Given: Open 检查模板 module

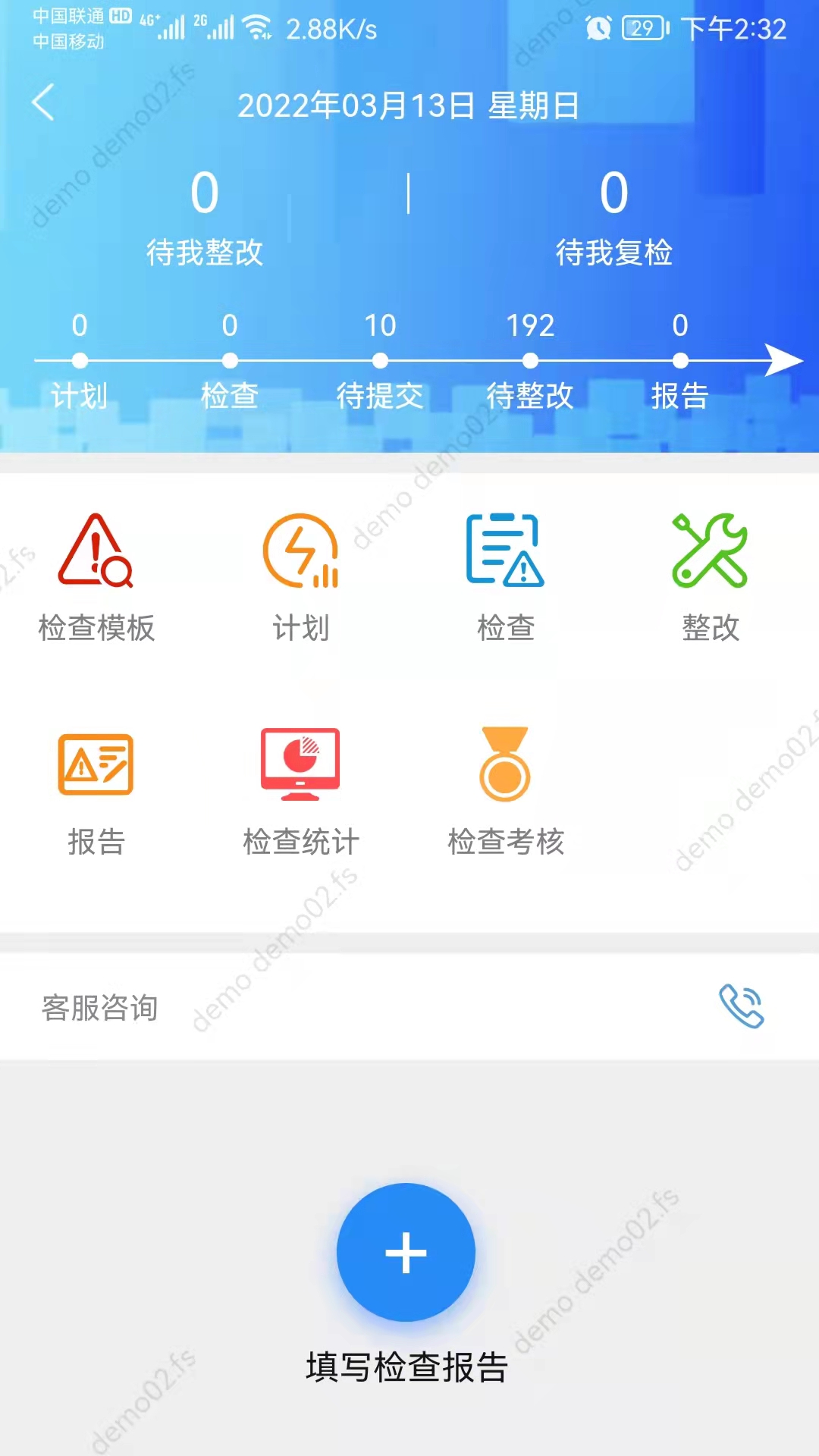Looking at the screenshot, I should pyautogui.click(x=96, y=578).
